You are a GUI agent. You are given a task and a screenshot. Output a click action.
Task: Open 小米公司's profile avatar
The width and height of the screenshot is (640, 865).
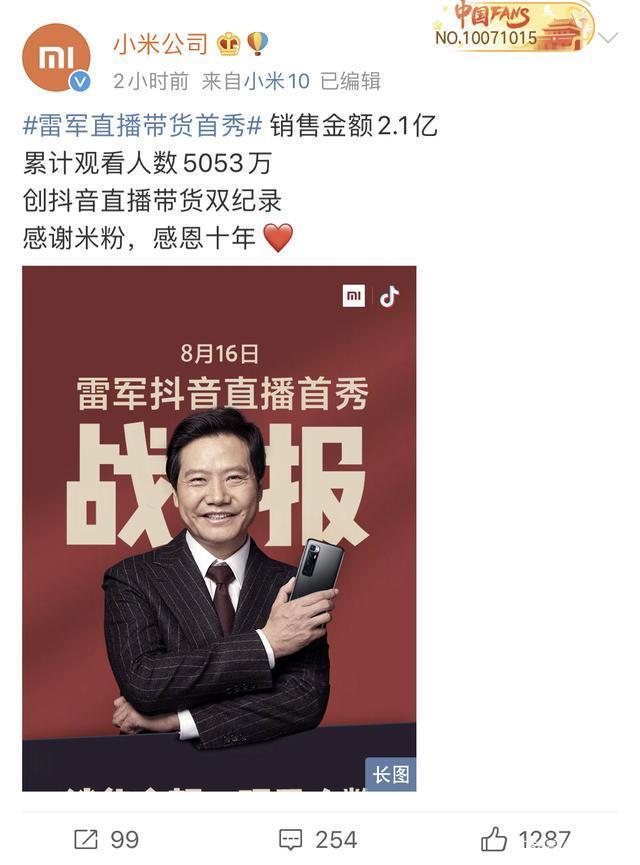pos(56,57)
